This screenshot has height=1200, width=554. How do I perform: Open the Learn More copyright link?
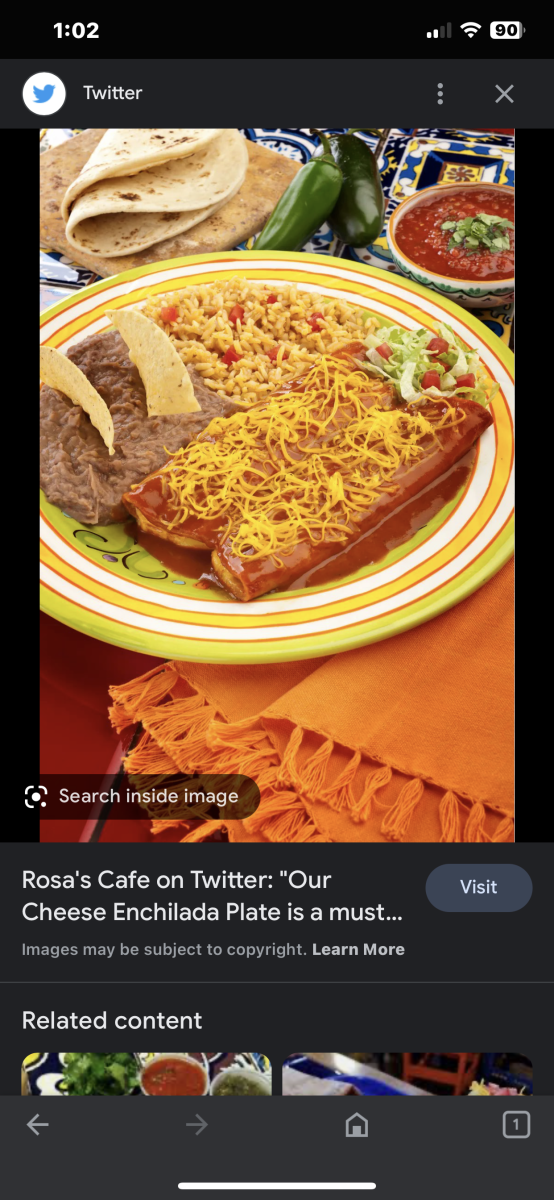point(358,949)
